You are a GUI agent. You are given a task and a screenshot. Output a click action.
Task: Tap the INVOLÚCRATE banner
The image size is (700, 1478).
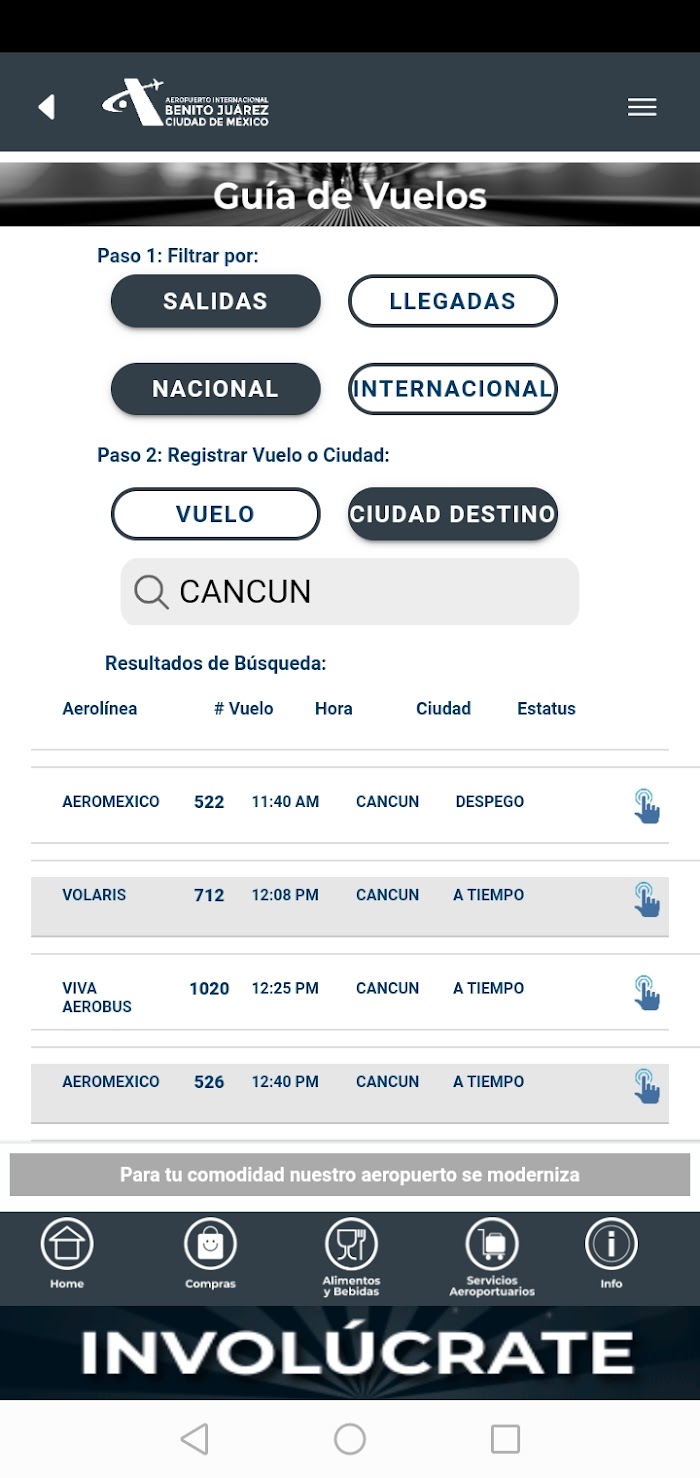tap(350, 1352)
